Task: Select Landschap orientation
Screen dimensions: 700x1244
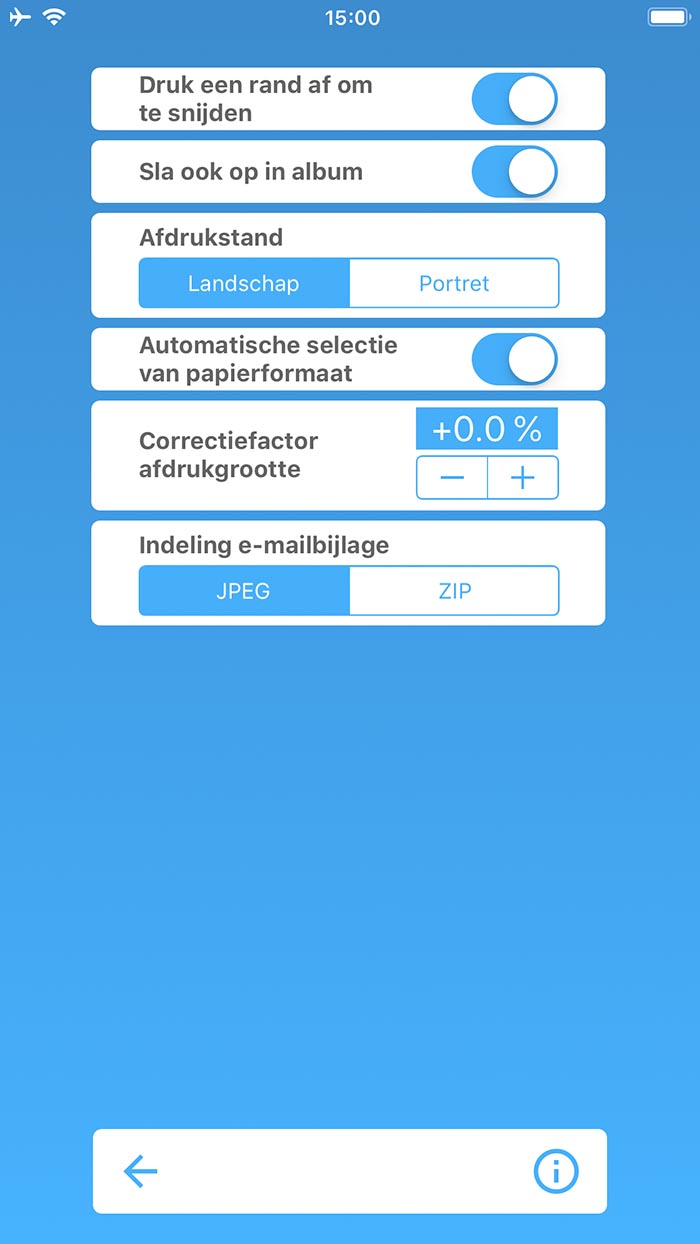Action: point(244,283)
